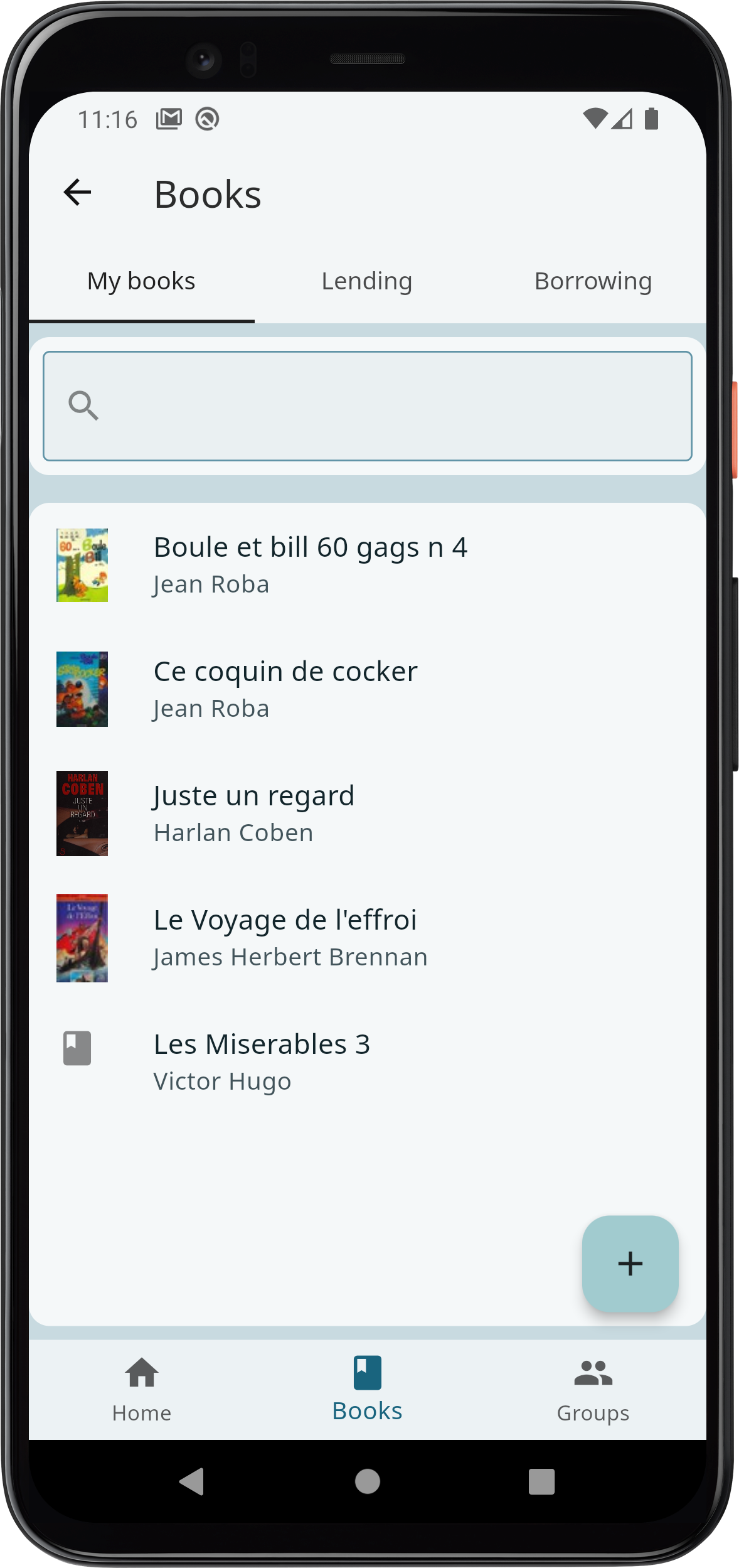The height and width of the screenshot is (1568, 739).
Task: Tap the system back button
Action: click(x=192, y=1482)
